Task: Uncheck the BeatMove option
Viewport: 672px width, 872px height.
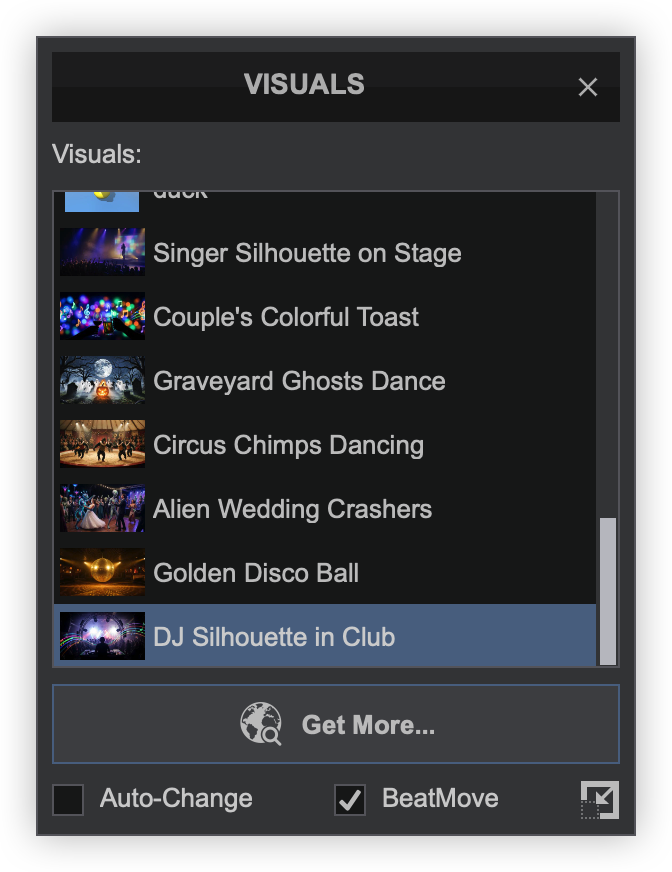Action: [350, 800]
